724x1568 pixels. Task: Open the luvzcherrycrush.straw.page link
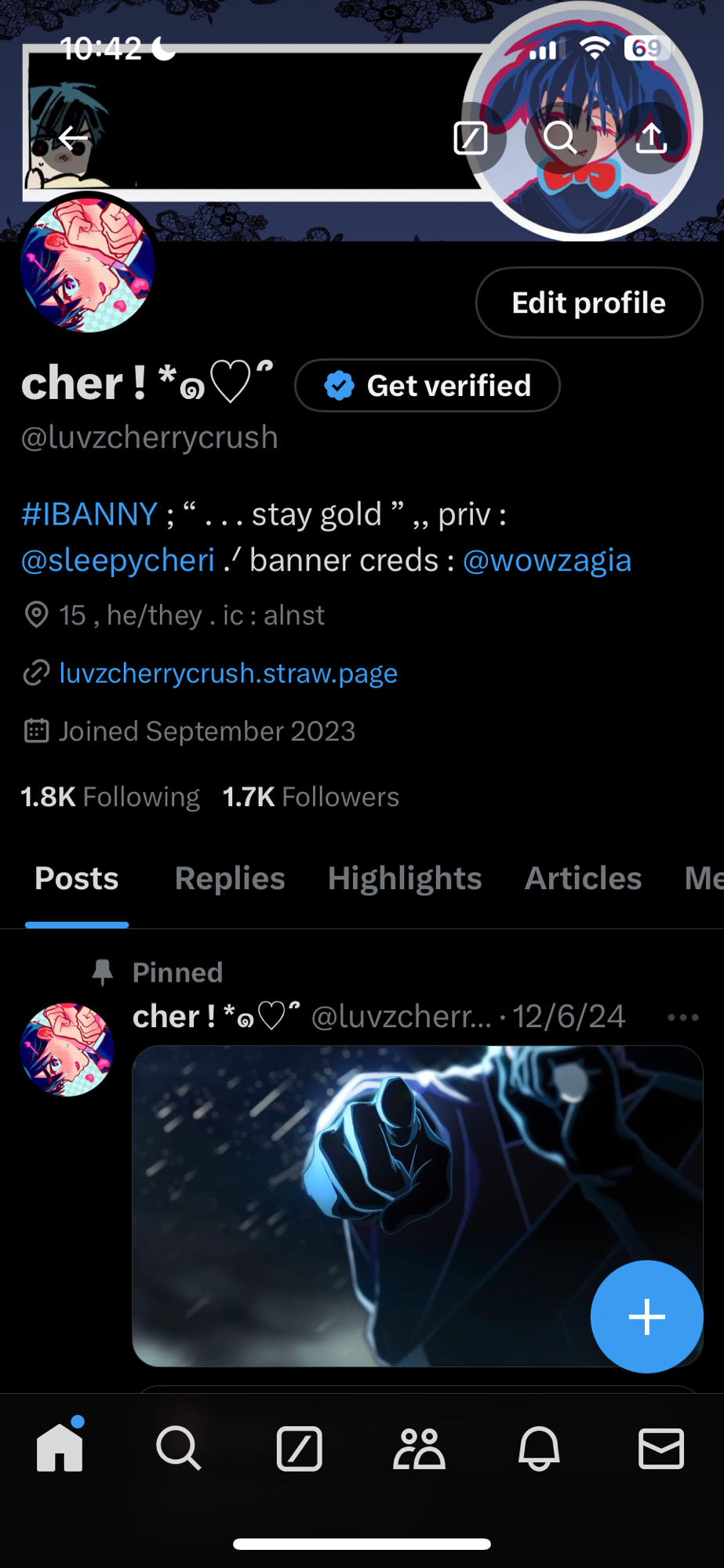(x=228, y=673)
